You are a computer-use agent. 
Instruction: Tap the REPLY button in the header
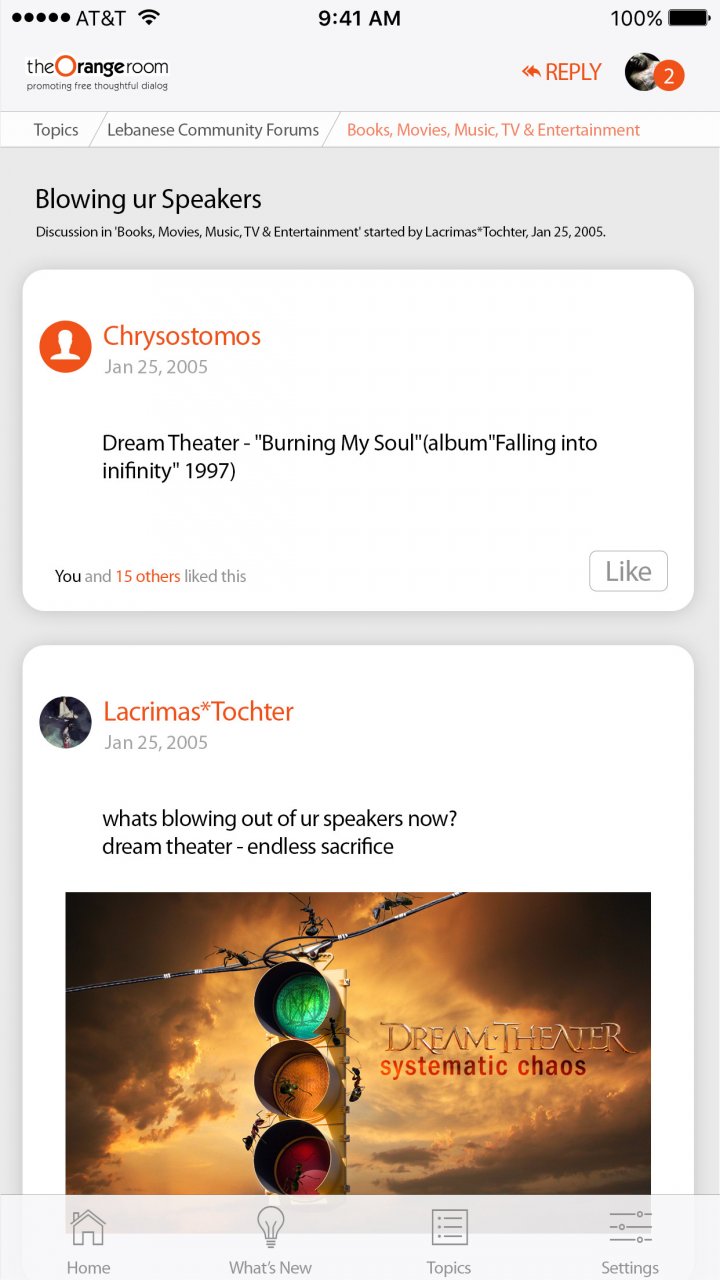point(561,72)
